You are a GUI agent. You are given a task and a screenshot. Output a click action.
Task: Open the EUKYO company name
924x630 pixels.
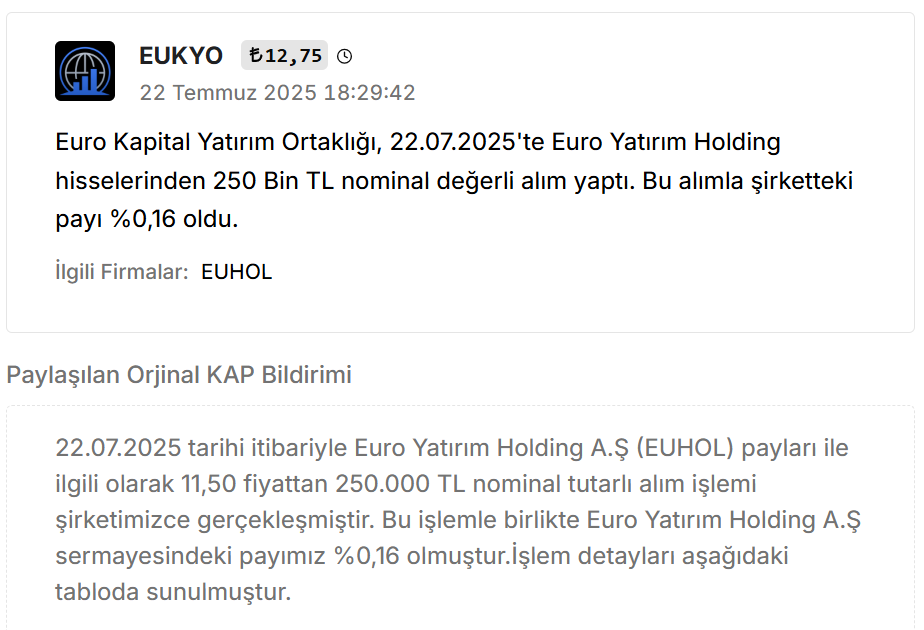pyautogui.click(x=181, y=56)
